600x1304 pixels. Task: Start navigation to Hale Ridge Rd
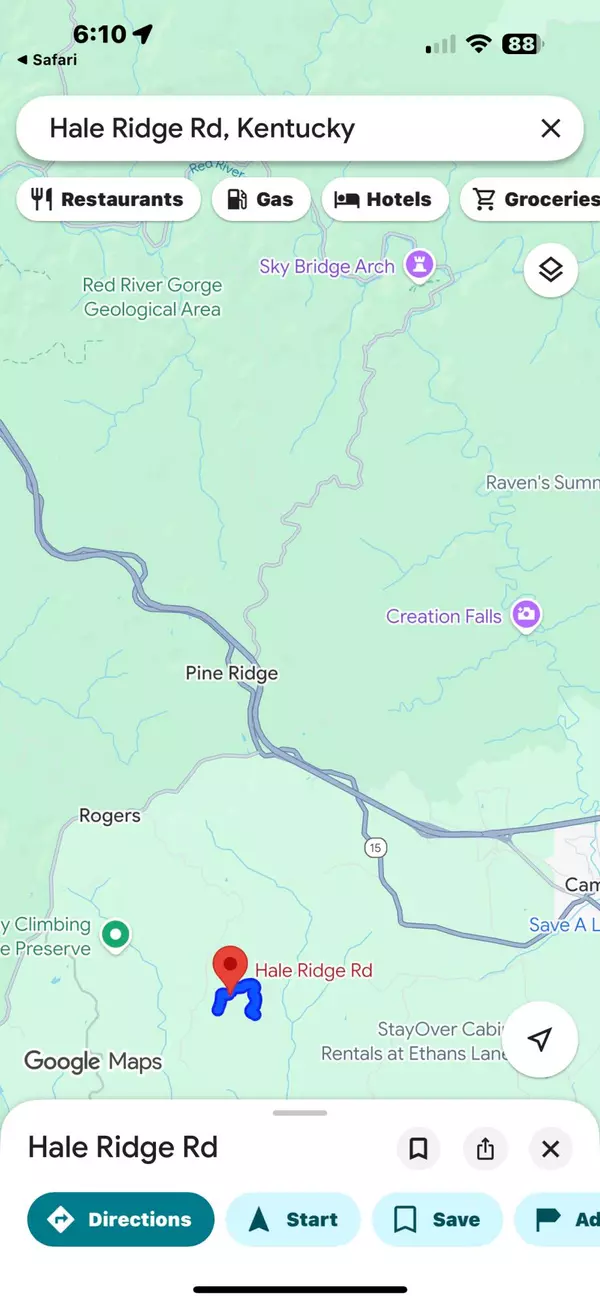click(293, 1219)
